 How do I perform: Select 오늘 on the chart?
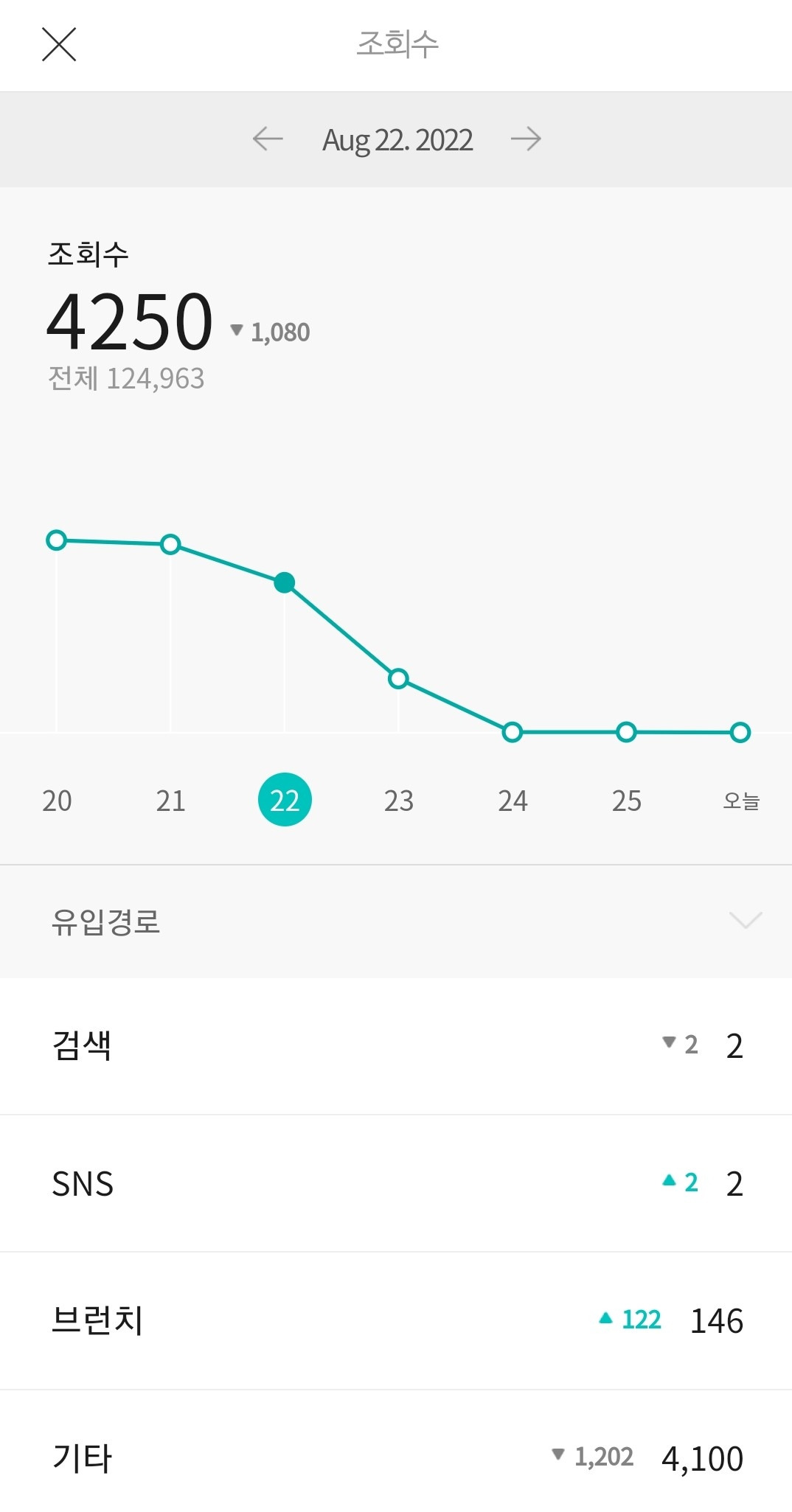740,801
